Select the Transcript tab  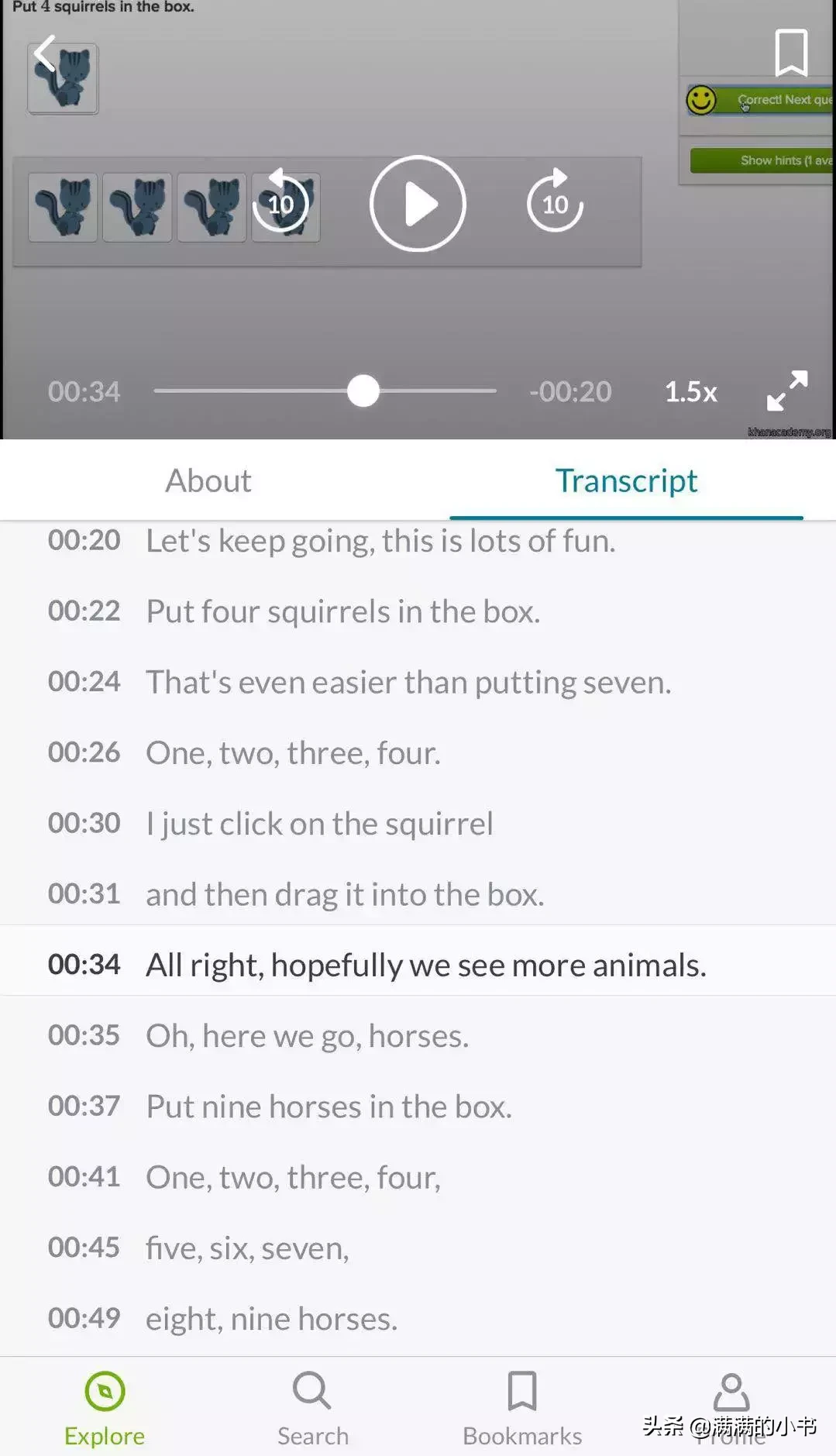[626, 480]
